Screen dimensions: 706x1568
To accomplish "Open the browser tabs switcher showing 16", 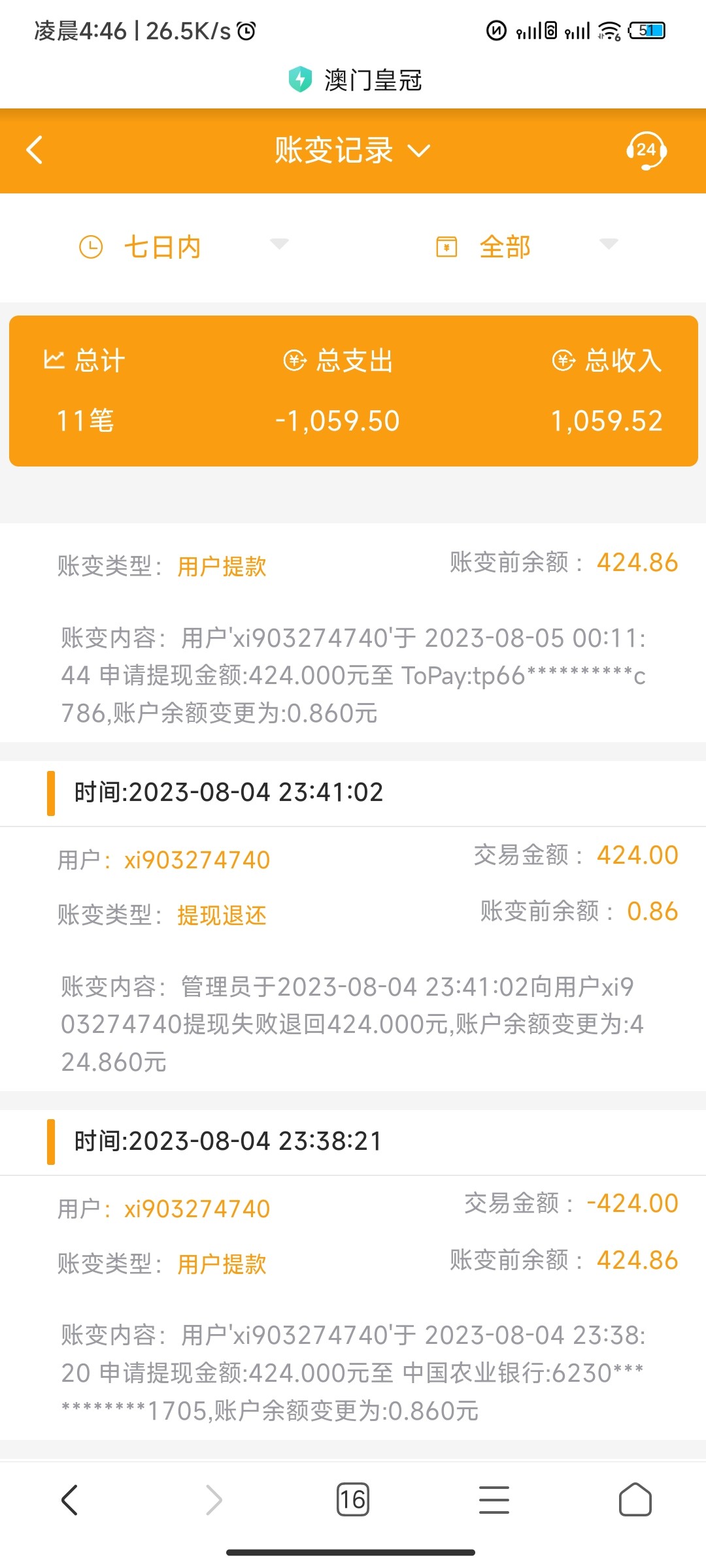I will pyautogui.click(x=352, y=1499).
